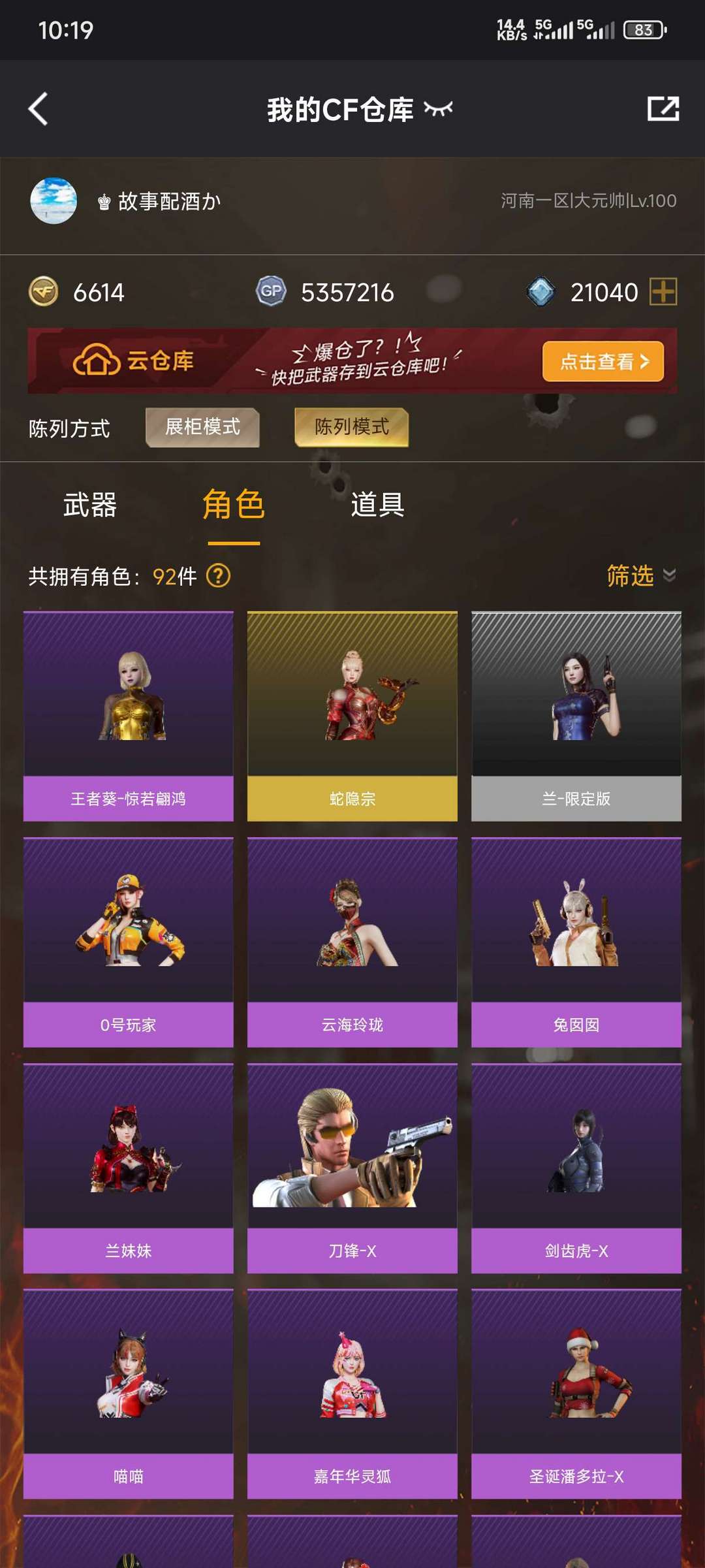Select 陈列模式 display mode
This screenshot has height=1568, width=705.
(352, 427)
